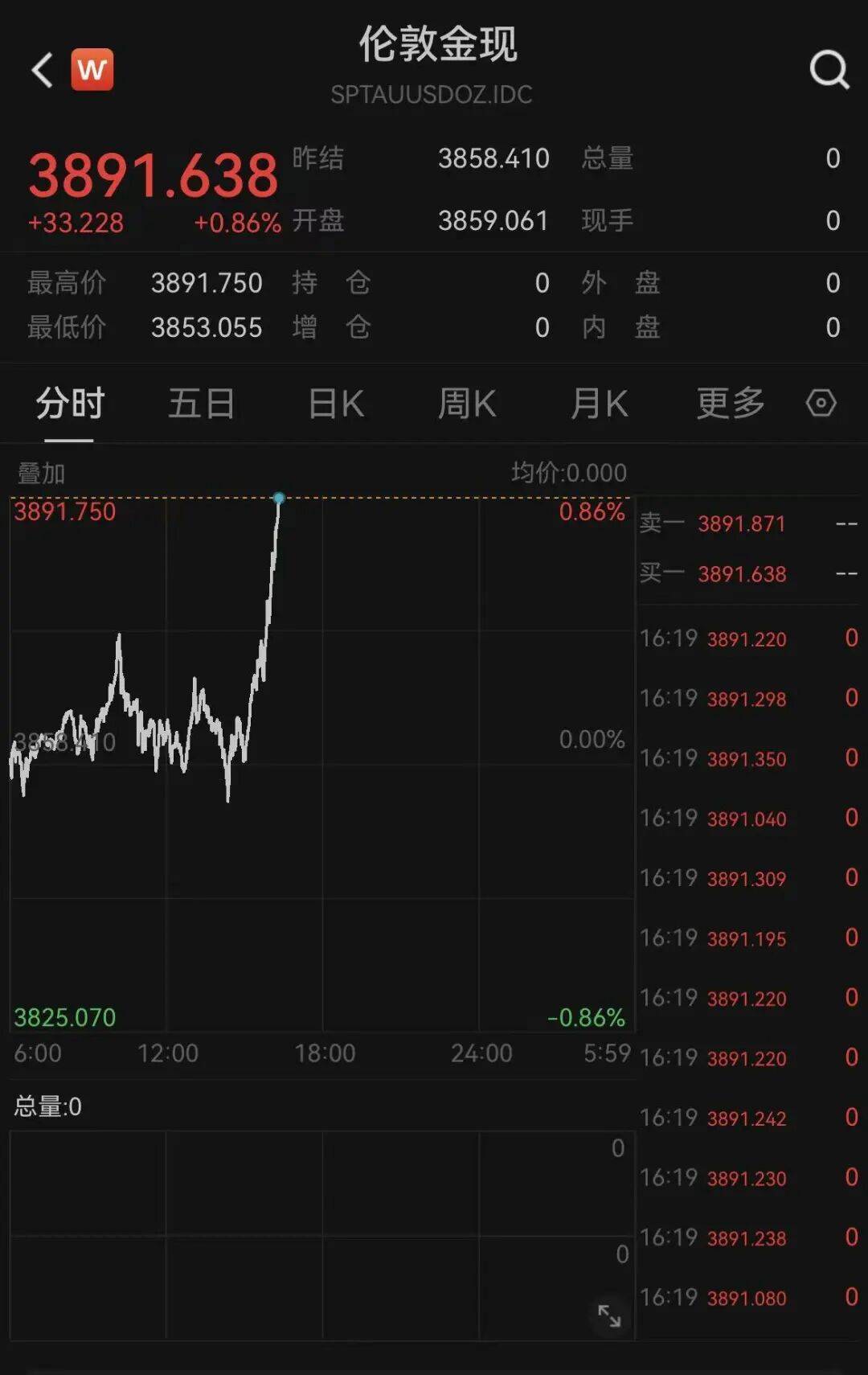The width and height of the screenshot is (868, 1375).
Task: Go back to the previous screen
Action: [42, 70]
